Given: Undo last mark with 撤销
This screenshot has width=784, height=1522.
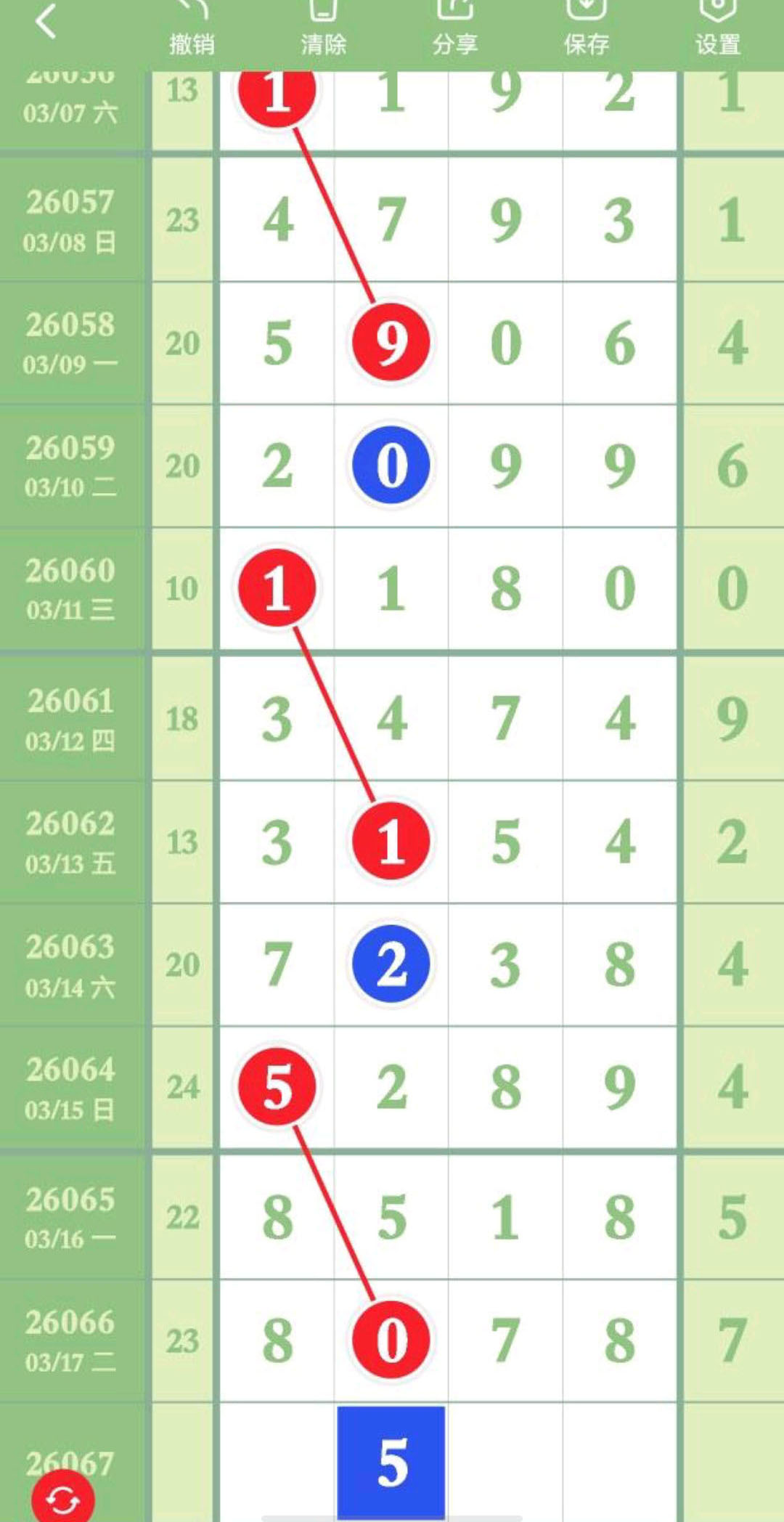Looking at the screenshot, I should click(x=192, y=29).
